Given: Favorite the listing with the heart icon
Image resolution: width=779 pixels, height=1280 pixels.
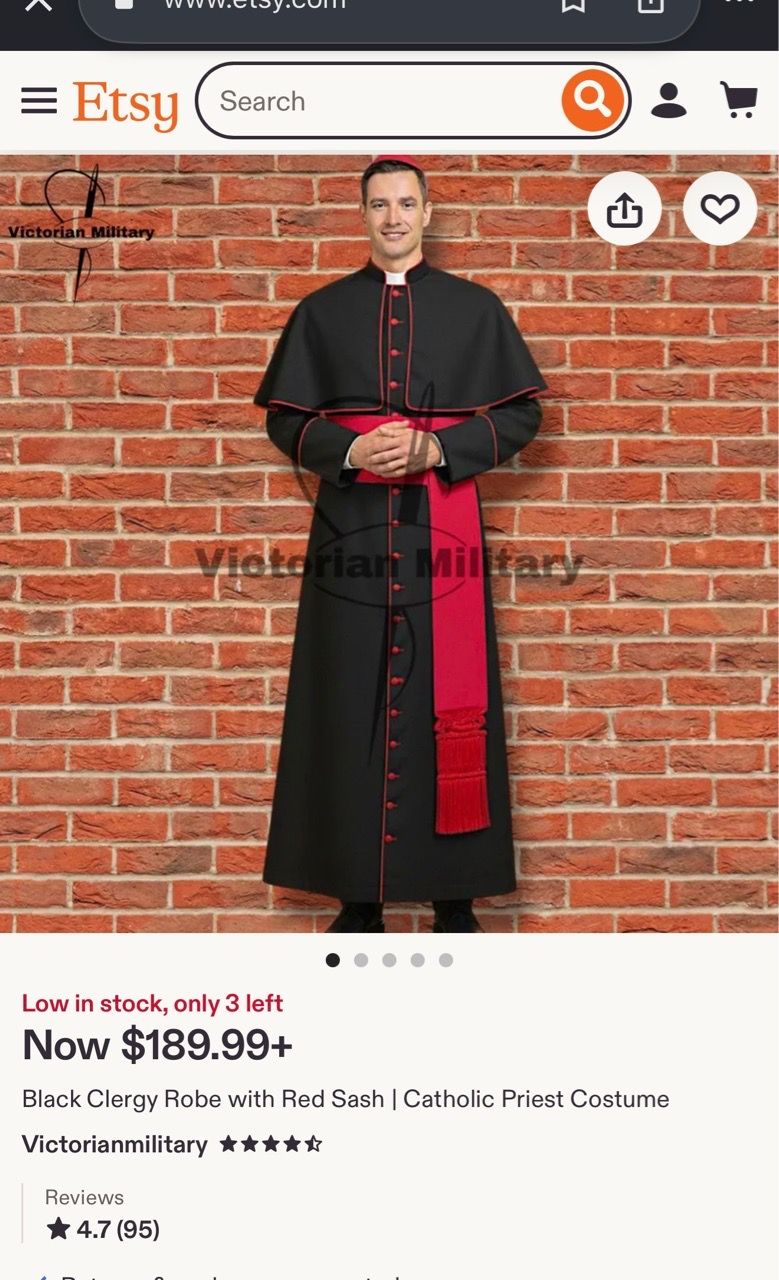Looking at the screenshot, I should (x=719, y=209).
